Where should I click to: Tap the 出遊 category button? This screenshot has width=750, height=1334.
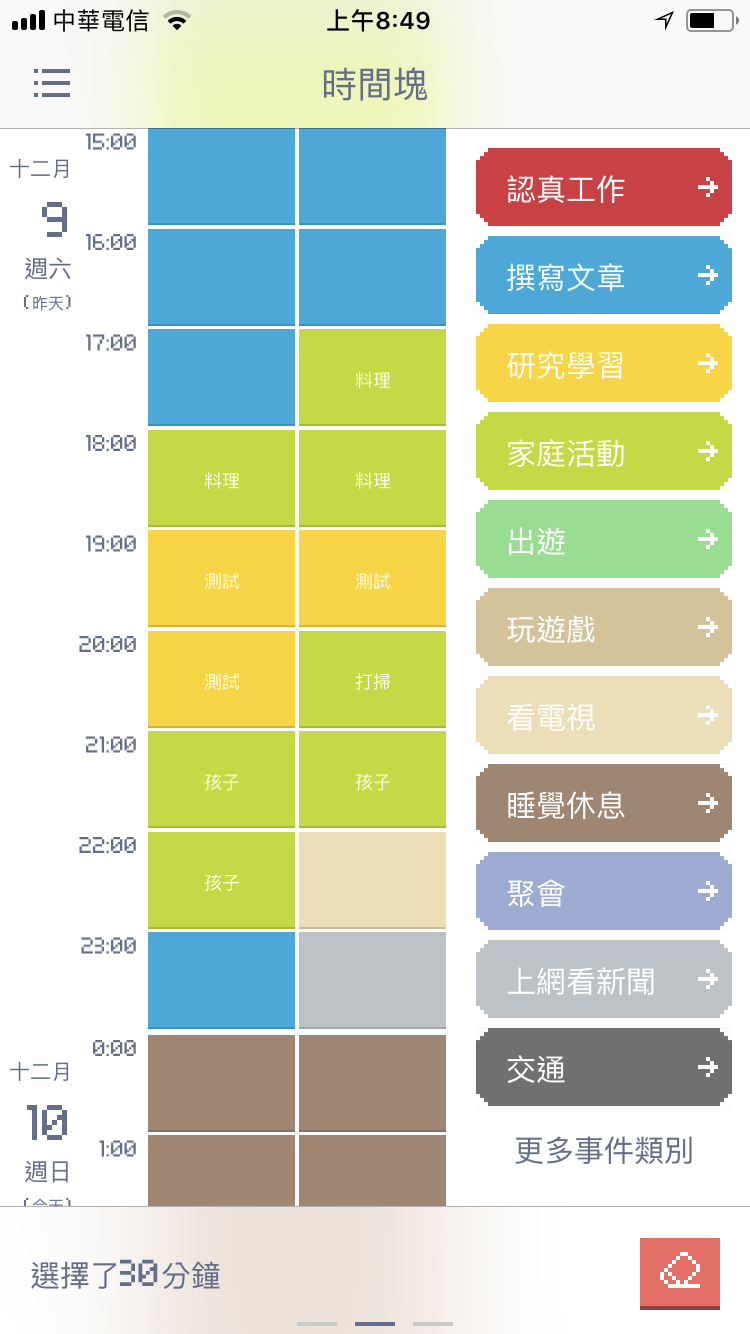click(604, 540)
